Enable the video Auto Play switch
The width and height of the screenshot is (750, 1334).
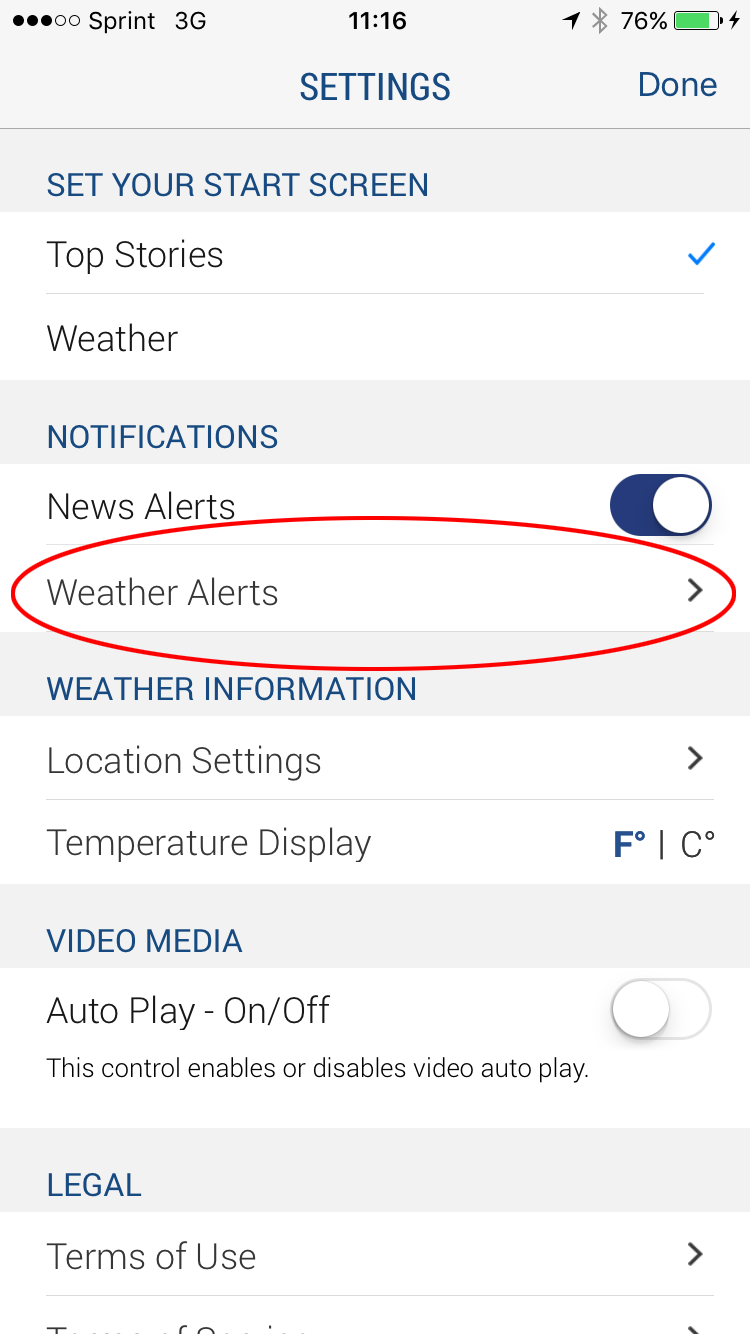661,1010
